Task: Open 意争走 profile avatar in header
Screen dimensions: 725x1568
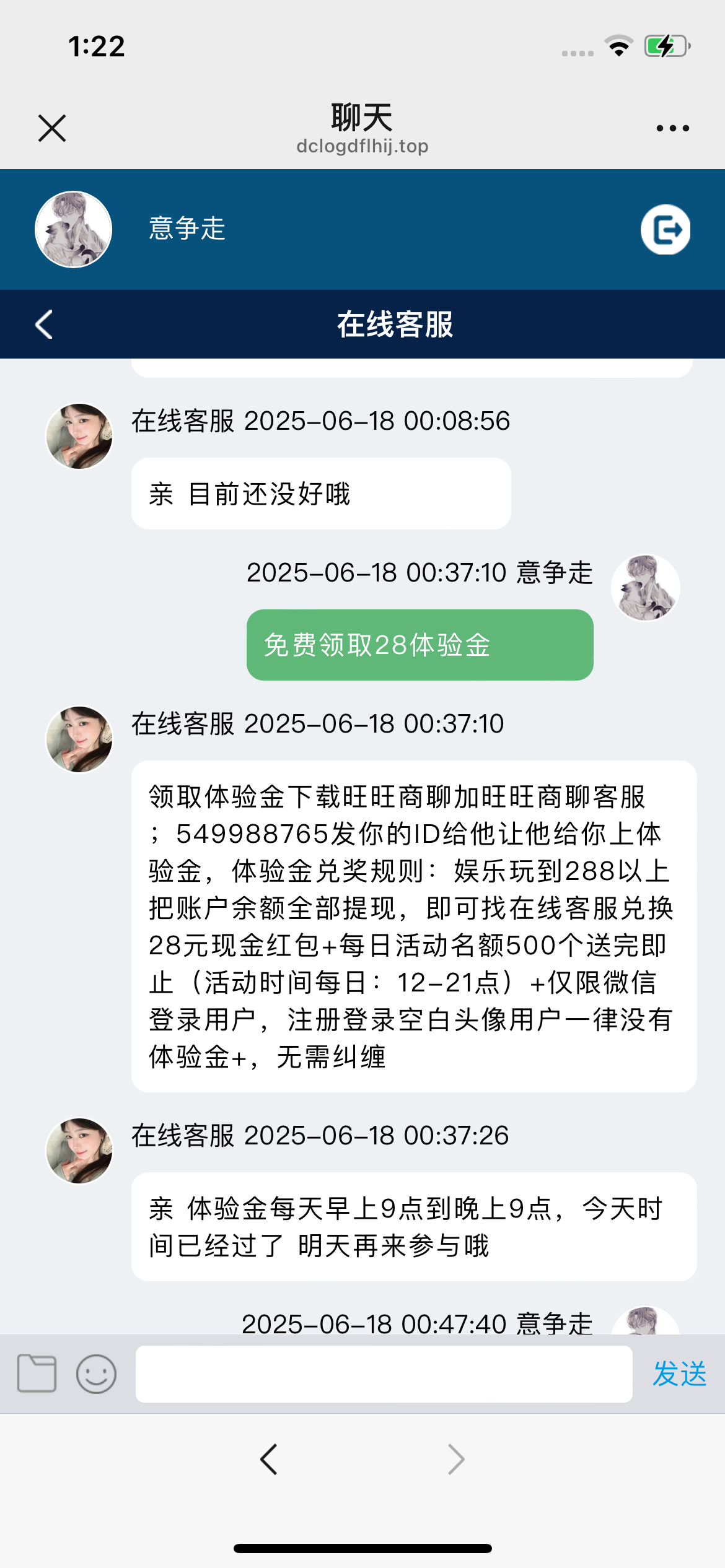Action: [x=74, y=229]
